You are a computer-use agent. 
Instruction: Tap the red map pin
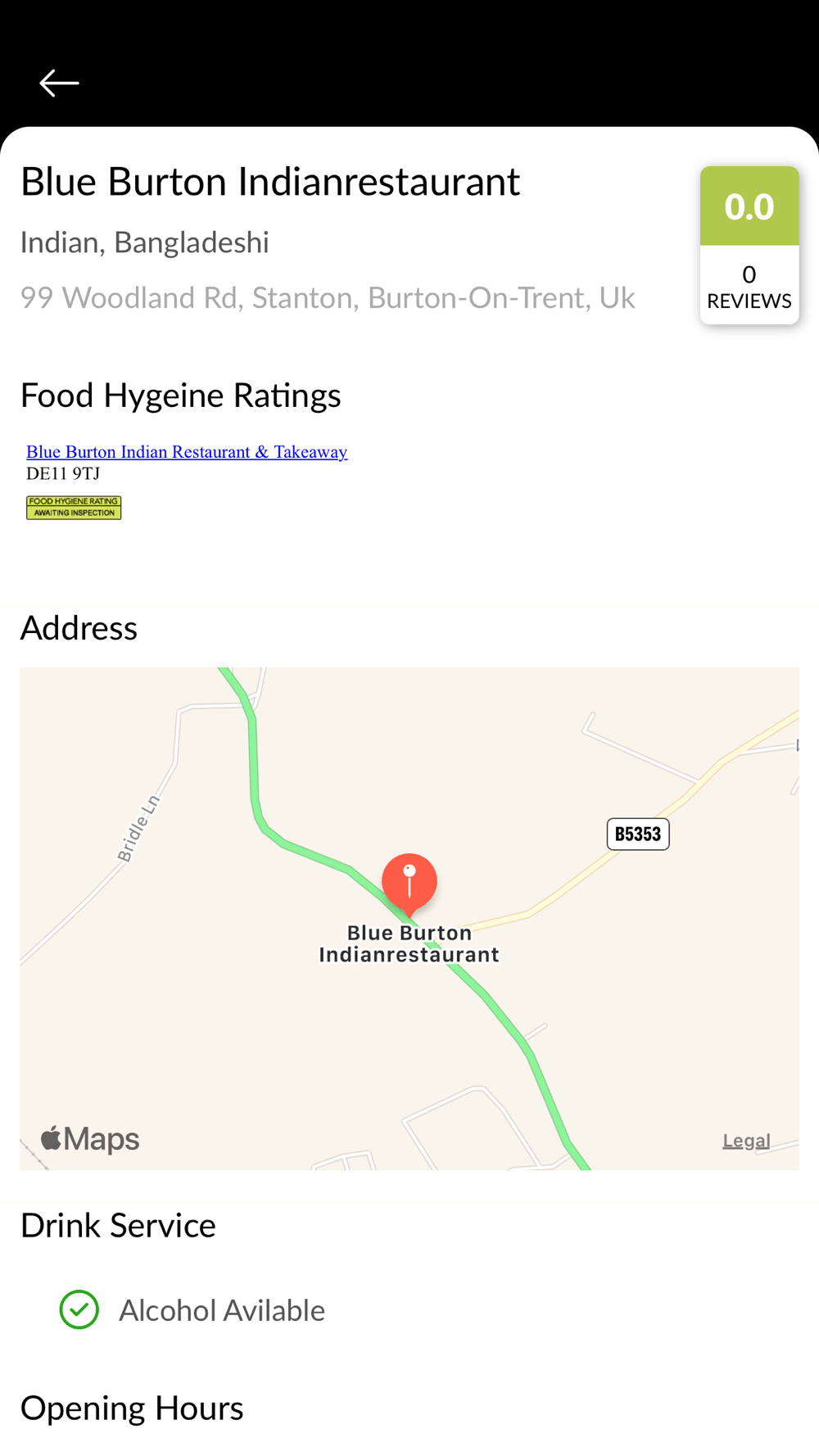point(409,884)
